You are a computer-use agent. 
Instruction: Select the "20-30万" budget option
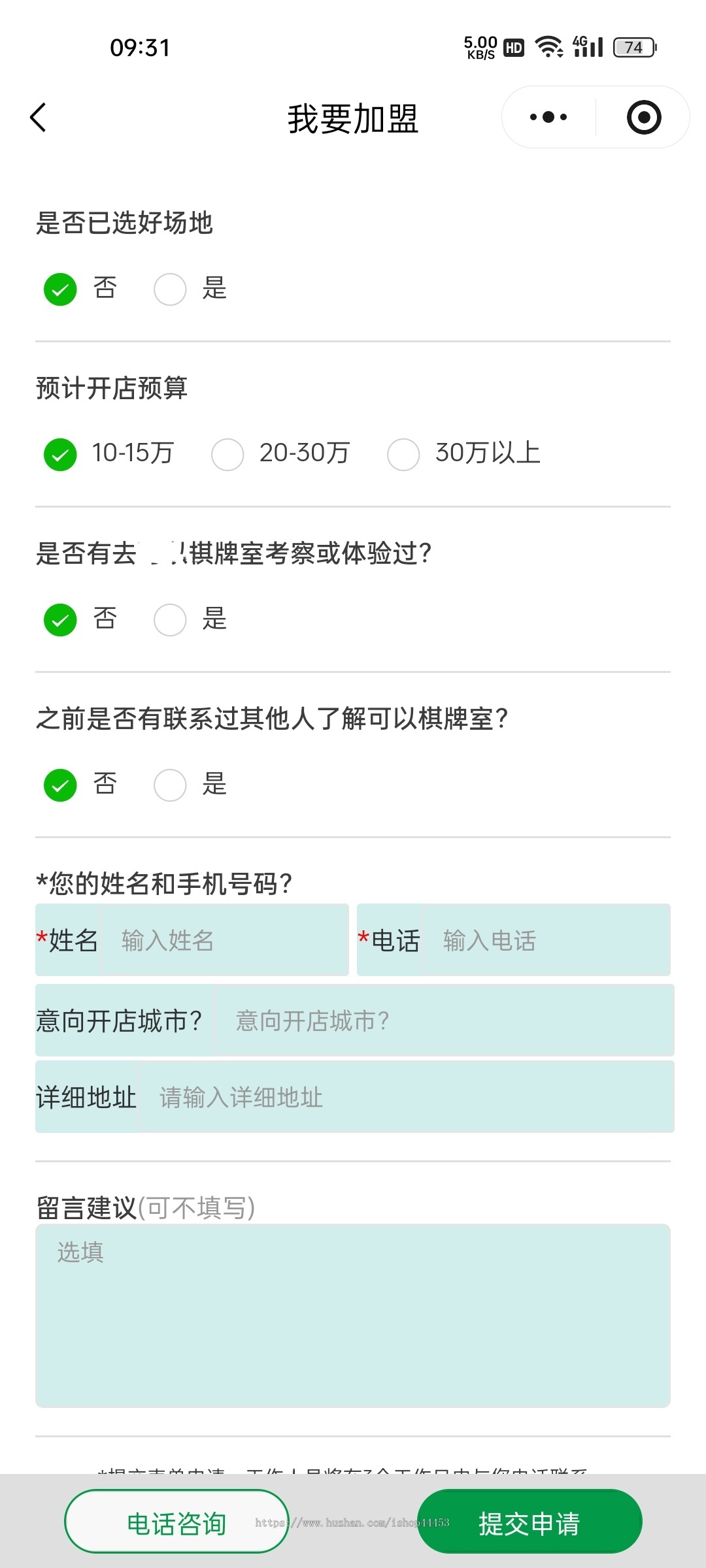(227, 455)
